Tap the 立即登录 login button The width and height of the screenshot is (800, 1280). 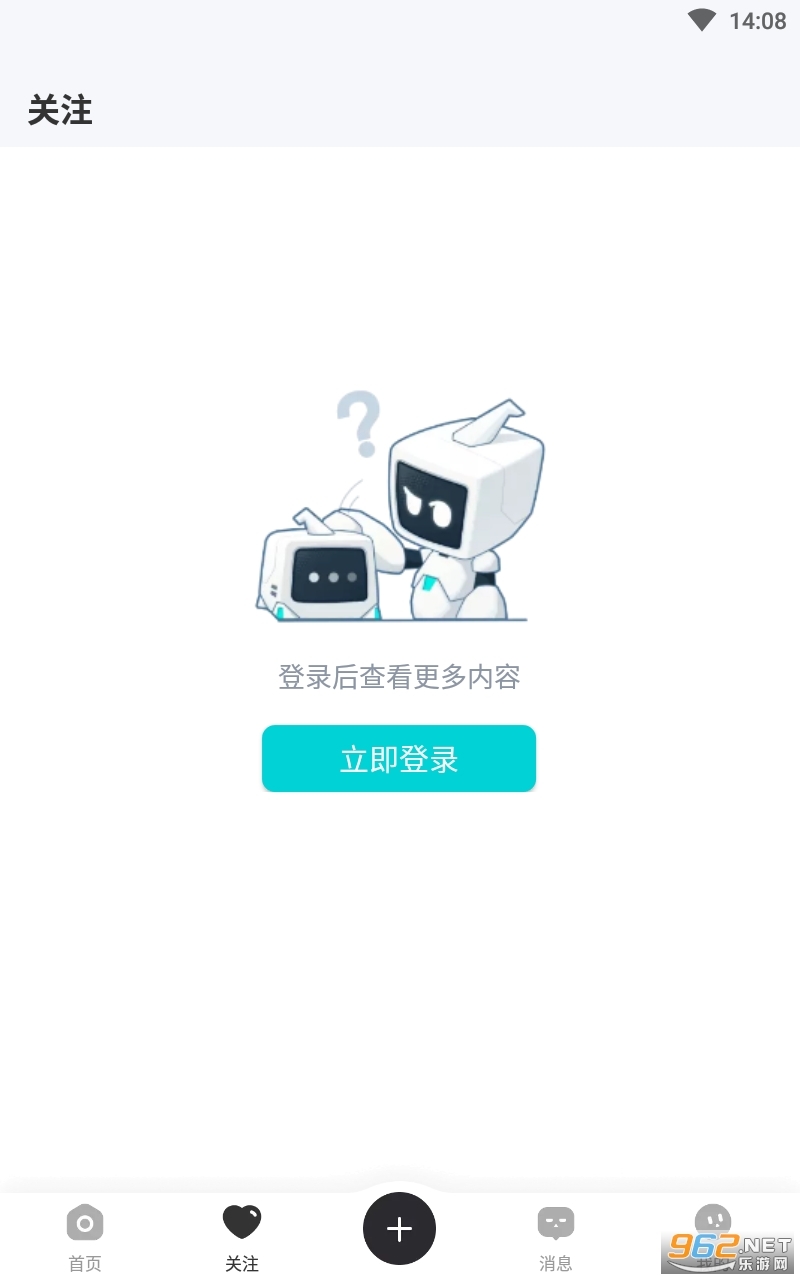(399, 759)
